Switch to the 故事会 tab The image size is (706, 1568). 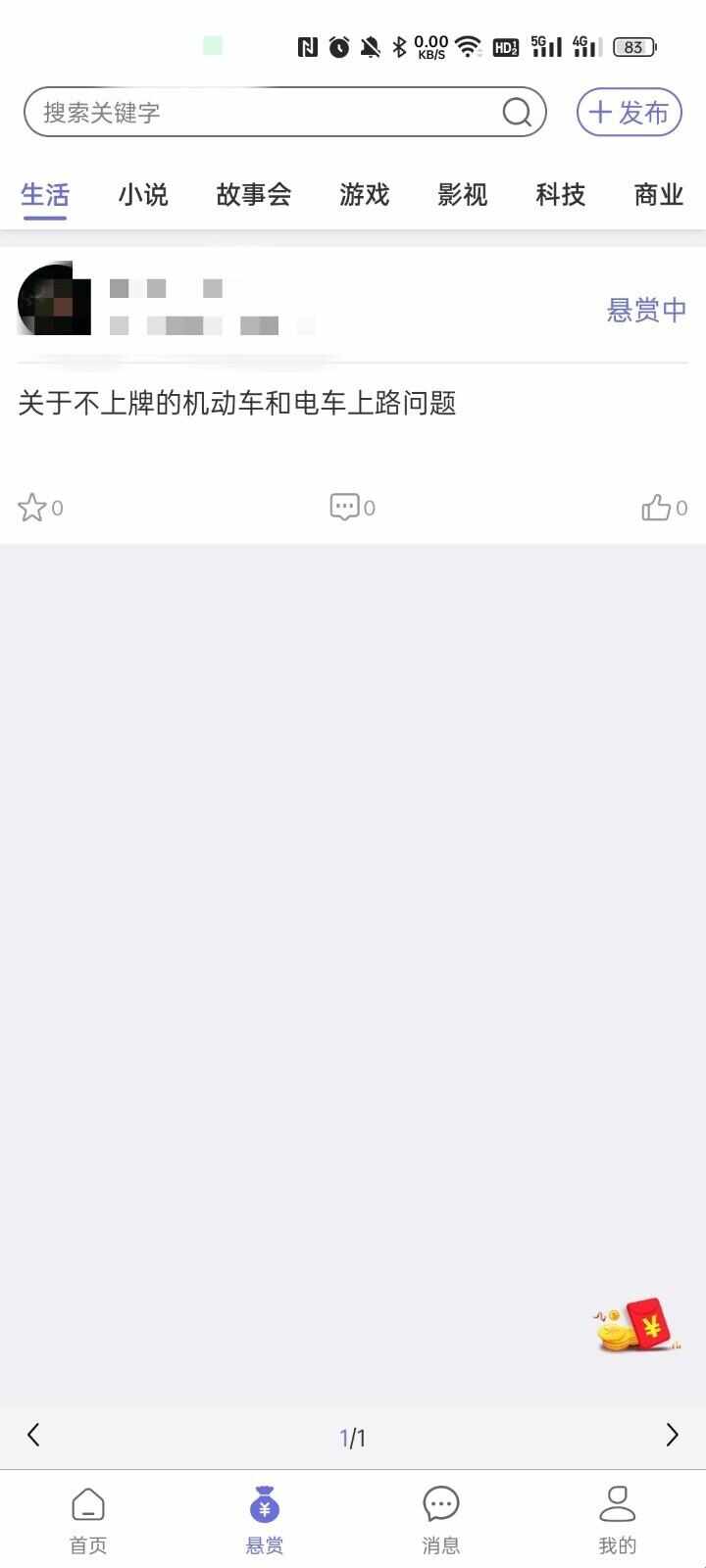tap(254, 195)
